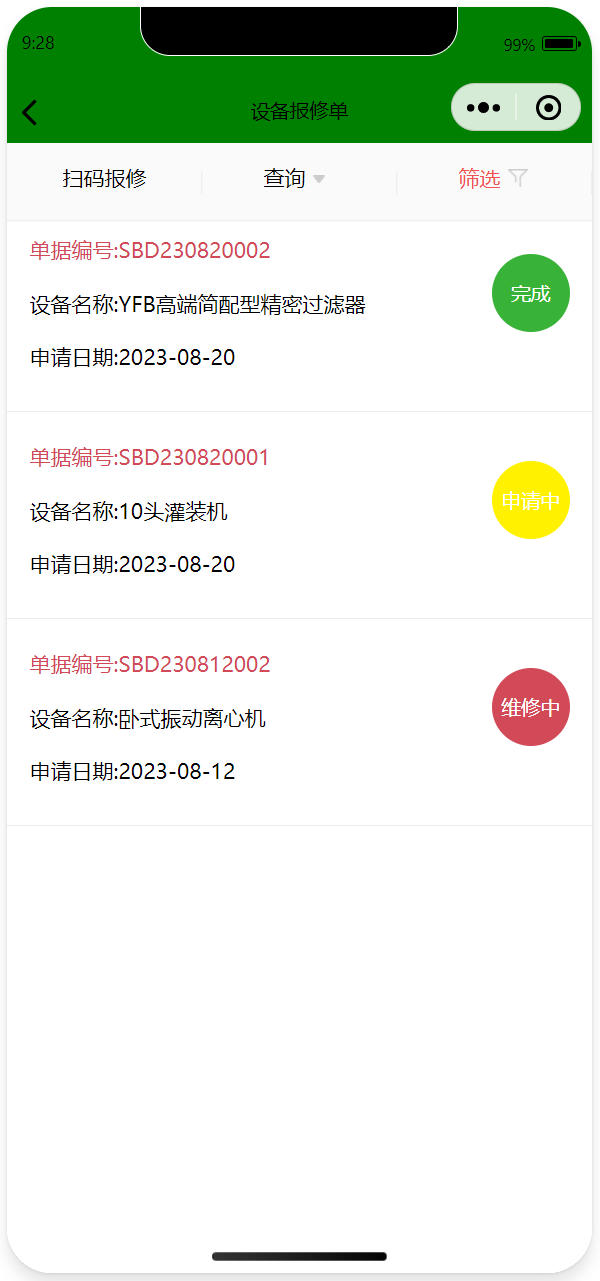
Task: Close the mini program with the circle button
Action: [548, 108]
